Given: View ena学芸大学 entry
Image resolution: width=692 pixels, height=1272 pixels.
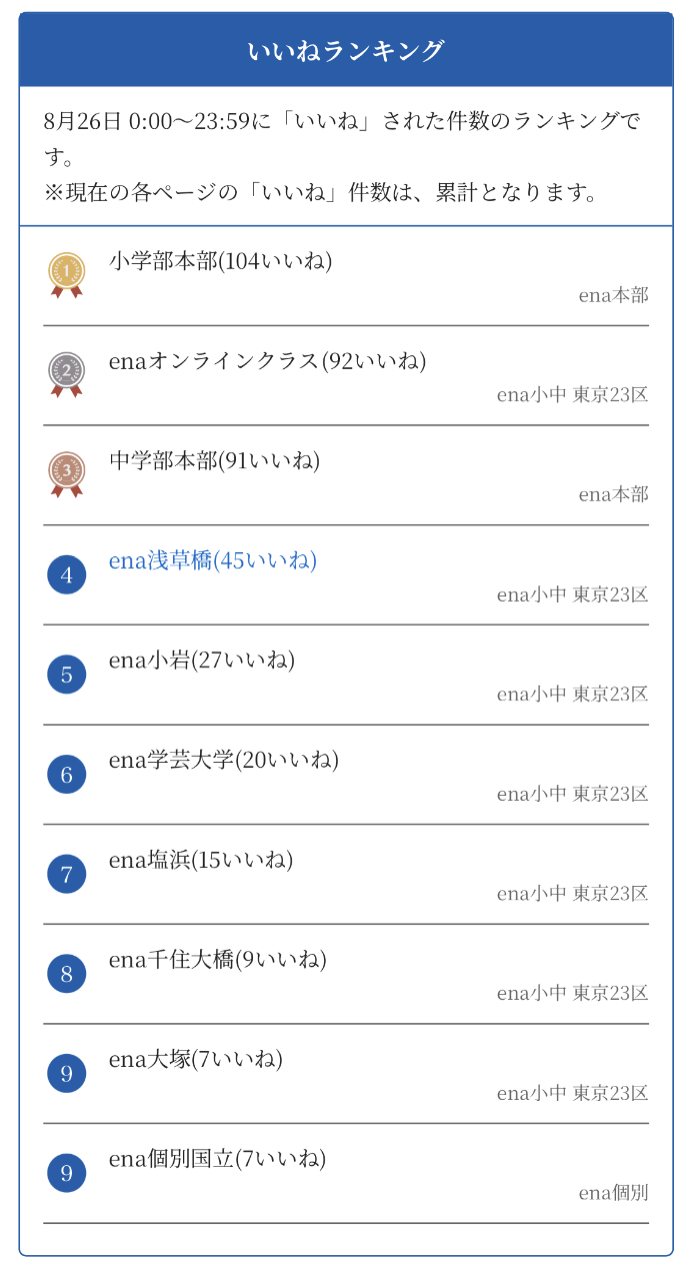Looking at the screenshot, I should [x=223, y=760].
